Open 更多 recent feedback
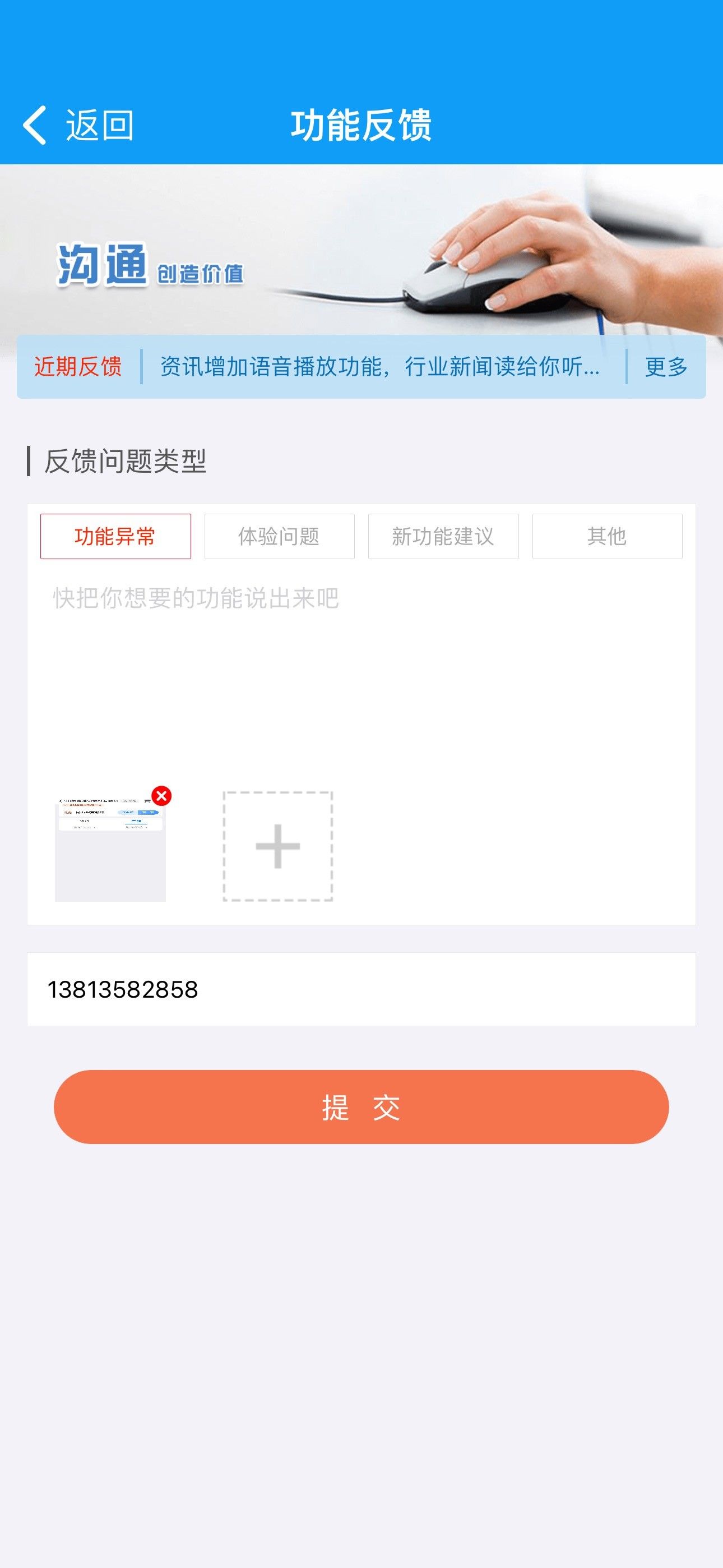The height and width of the screenshot is (1568, 723). (666, 367)
